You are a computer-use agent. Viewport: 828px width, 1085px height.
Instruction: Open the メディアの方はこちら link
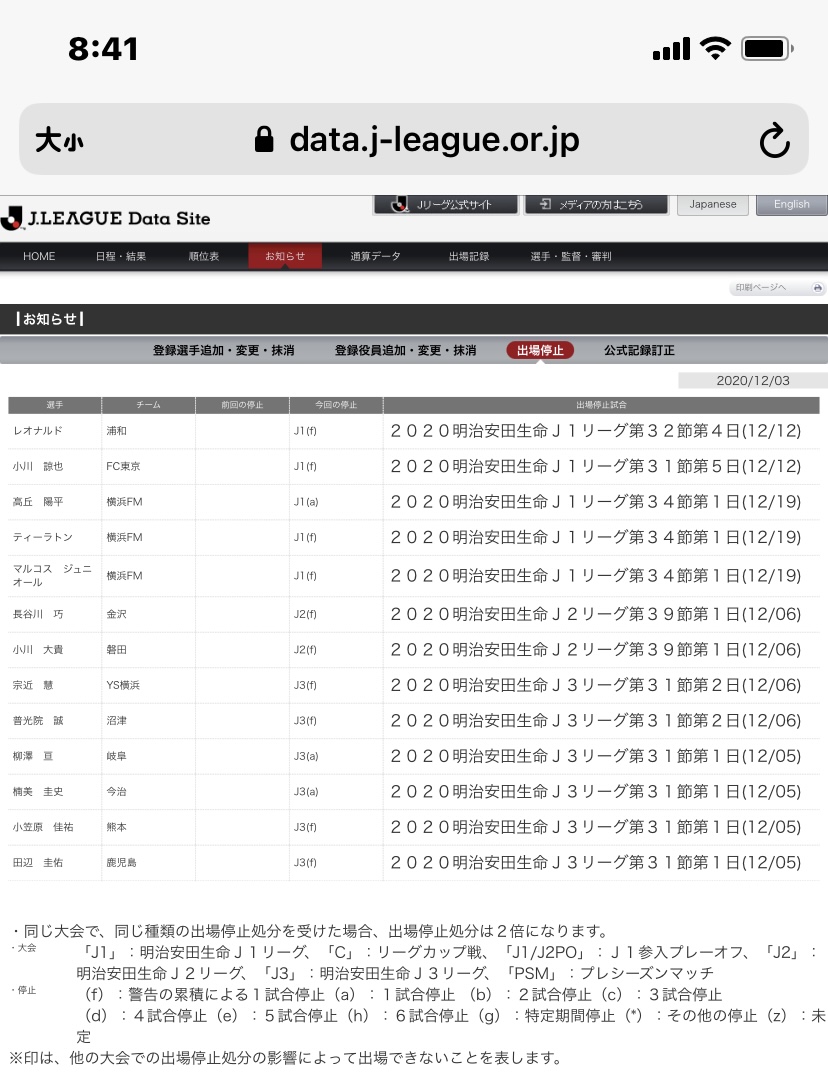597,204
